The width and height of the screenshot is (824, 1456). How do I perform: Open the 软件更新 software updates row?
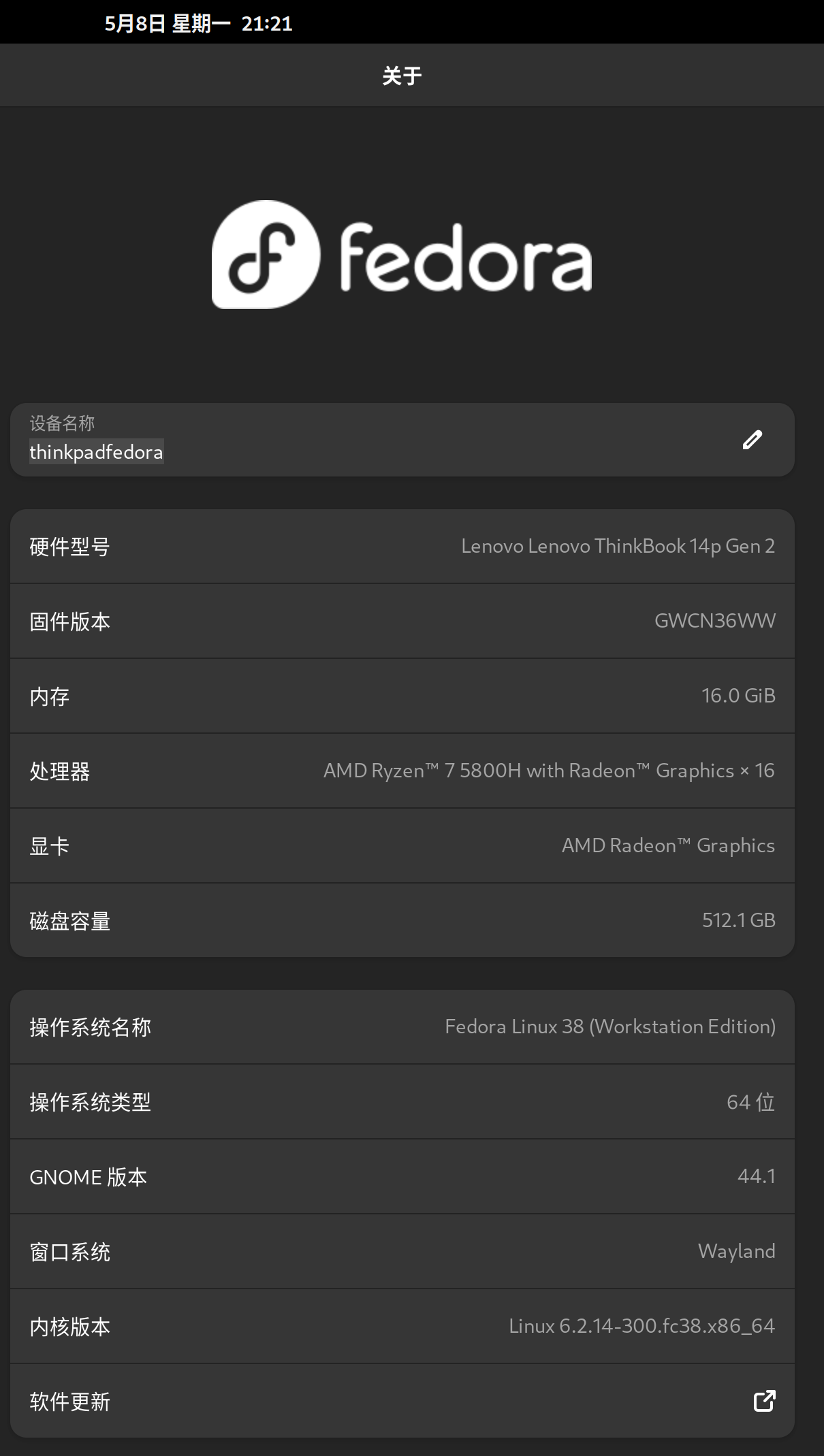(x=402, y=1401)
